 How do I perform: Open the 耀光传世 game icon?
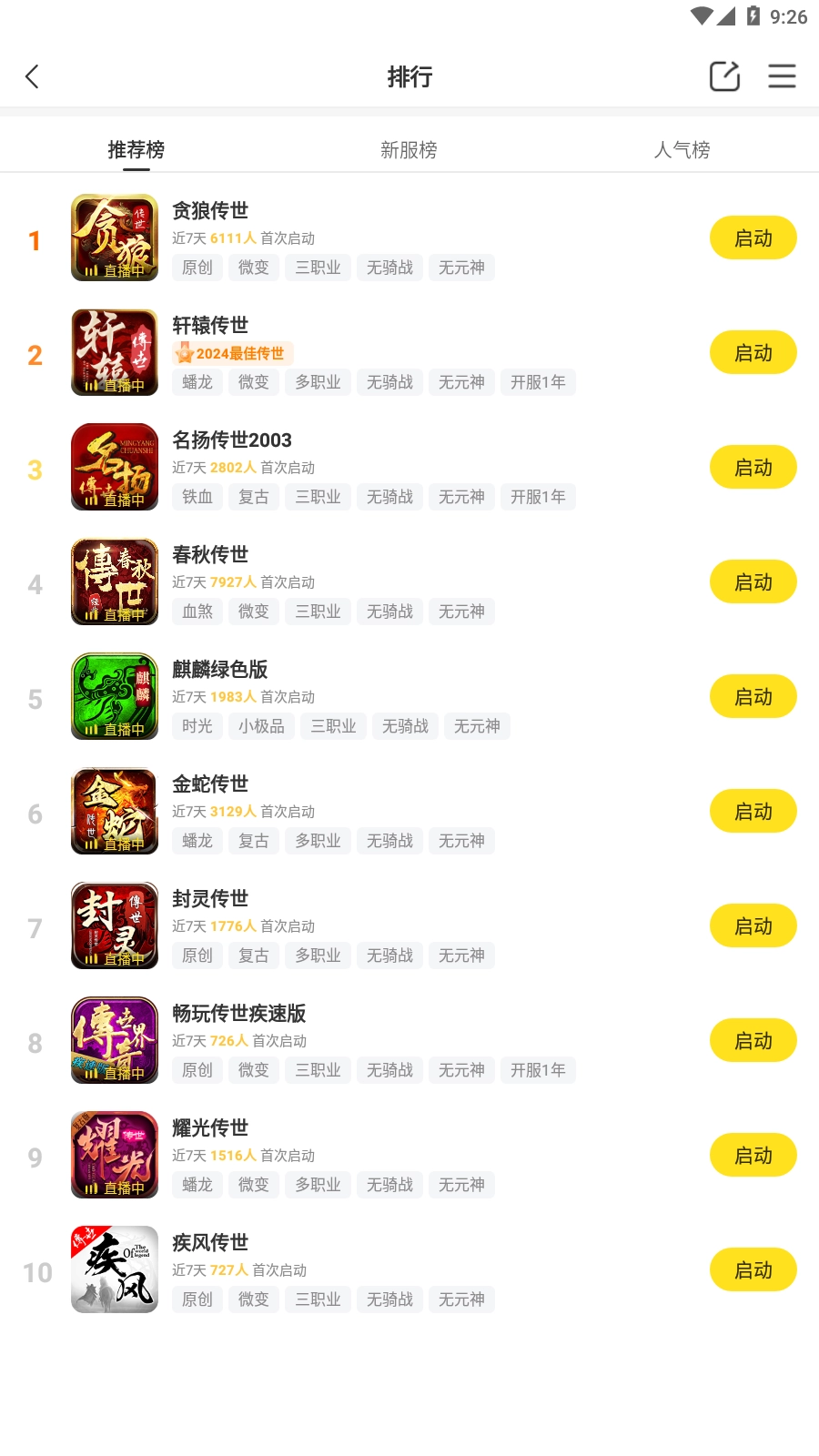(114, 1155)
